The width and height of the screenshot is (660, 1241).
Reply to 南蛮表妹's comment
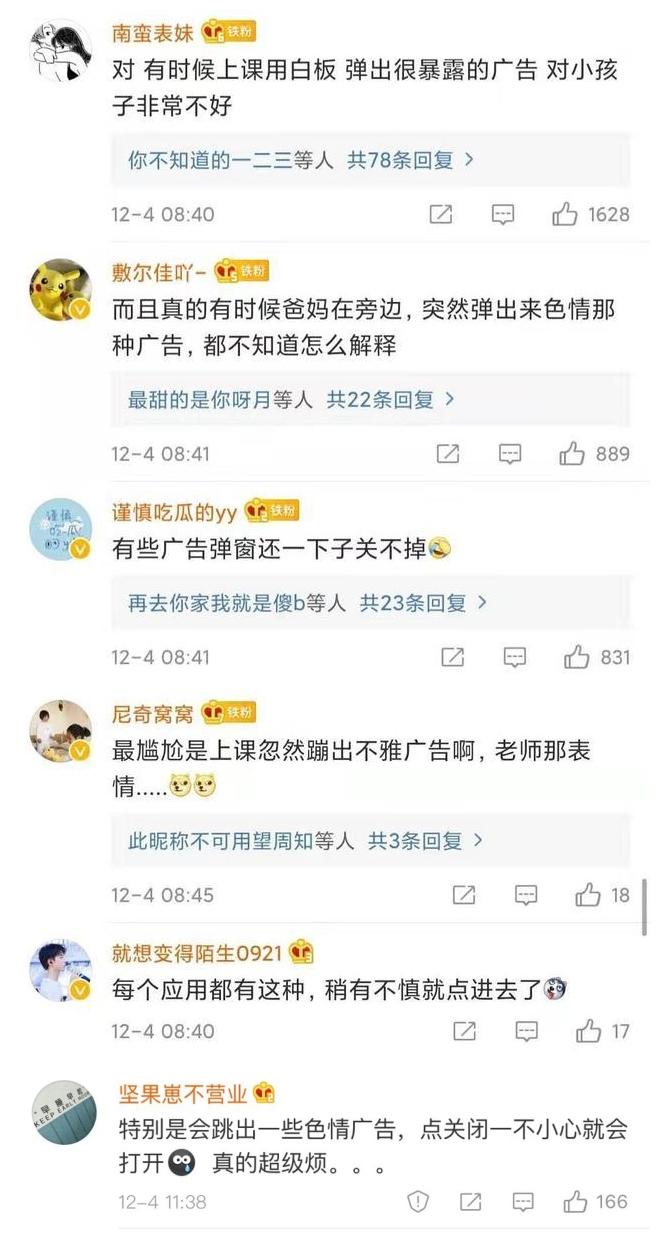click(x=503, y=214)
